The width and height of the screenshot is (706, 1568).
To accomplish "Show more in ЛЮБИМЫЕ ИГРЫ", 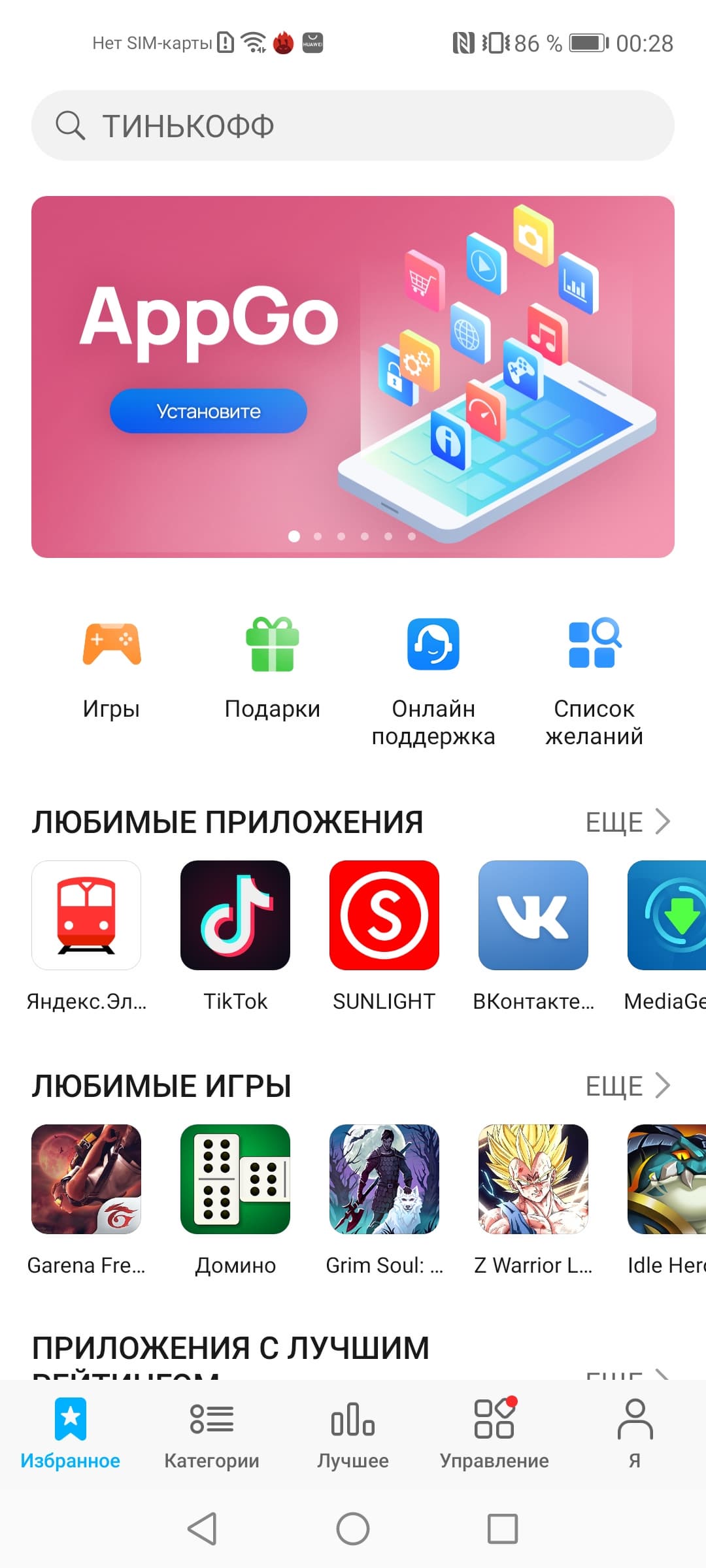I will (628, 1086).
